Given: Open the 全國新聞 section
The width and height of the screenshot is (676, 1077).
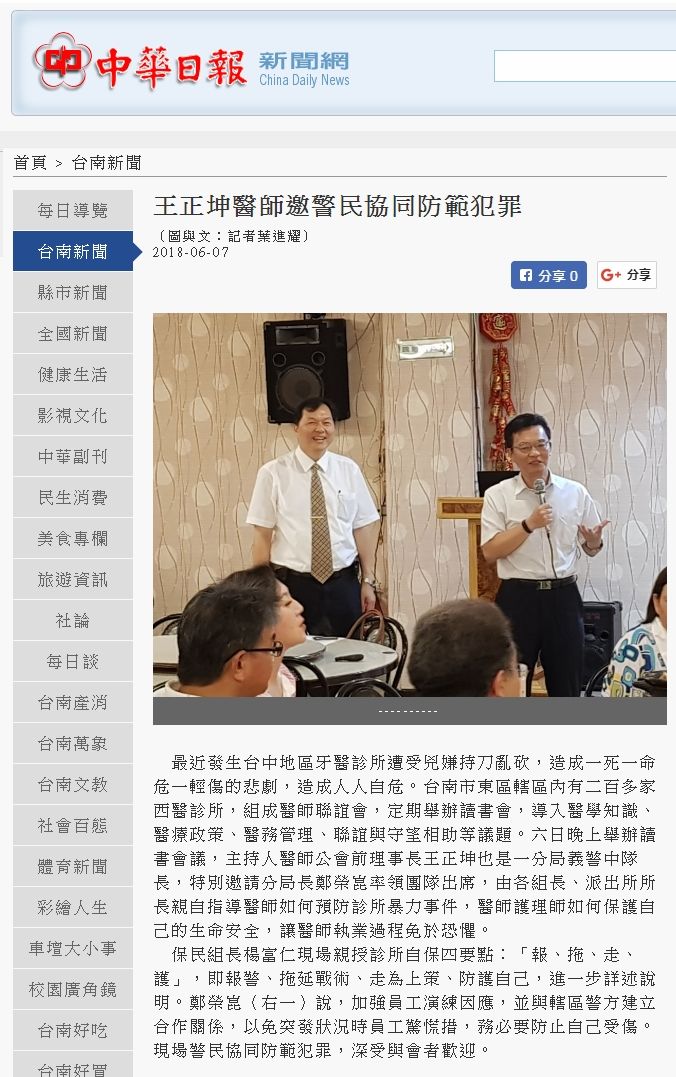Looking at the screenshot, I should pos(72,333).
